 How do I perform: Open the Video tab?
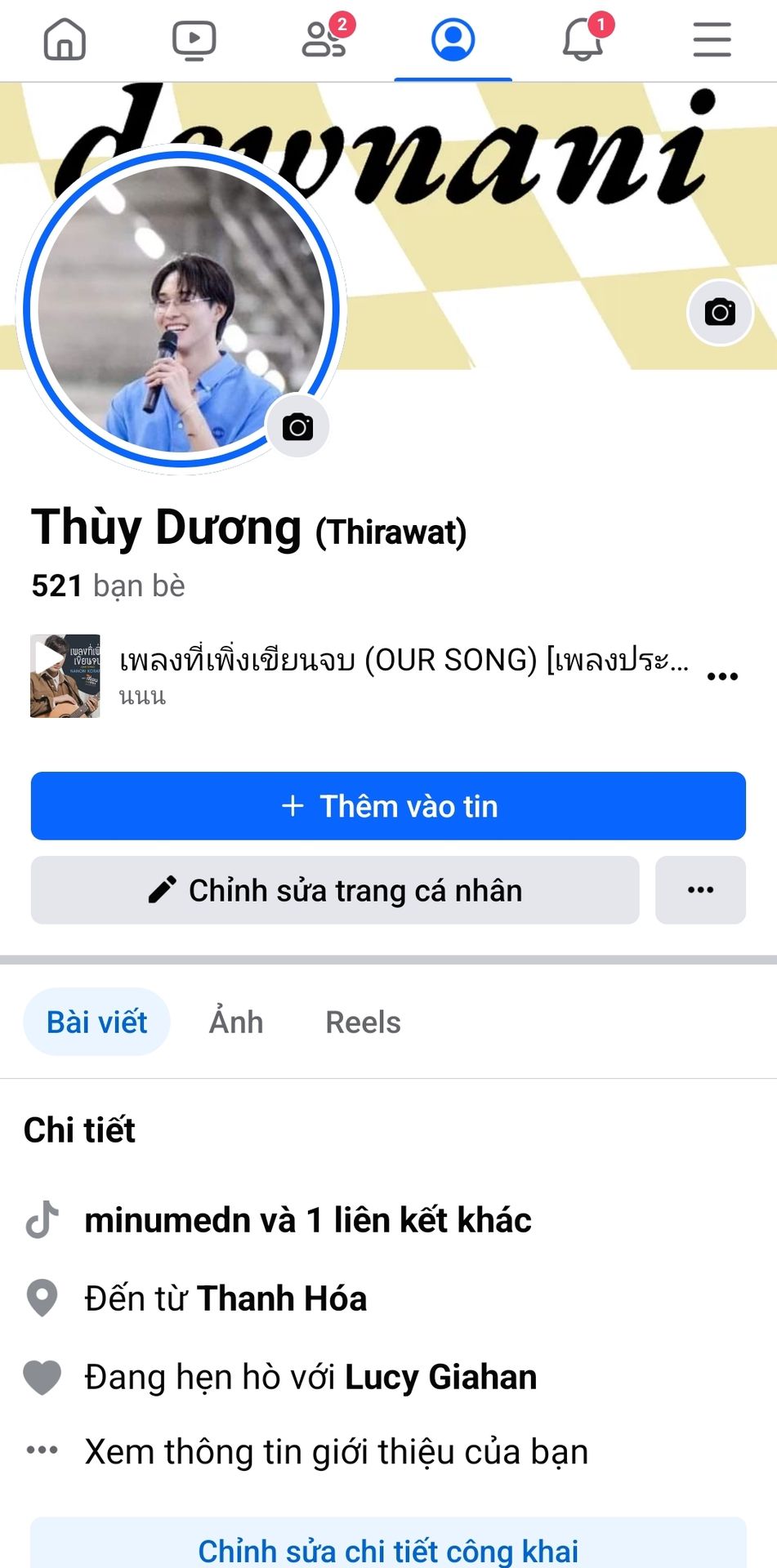(194, 39)
